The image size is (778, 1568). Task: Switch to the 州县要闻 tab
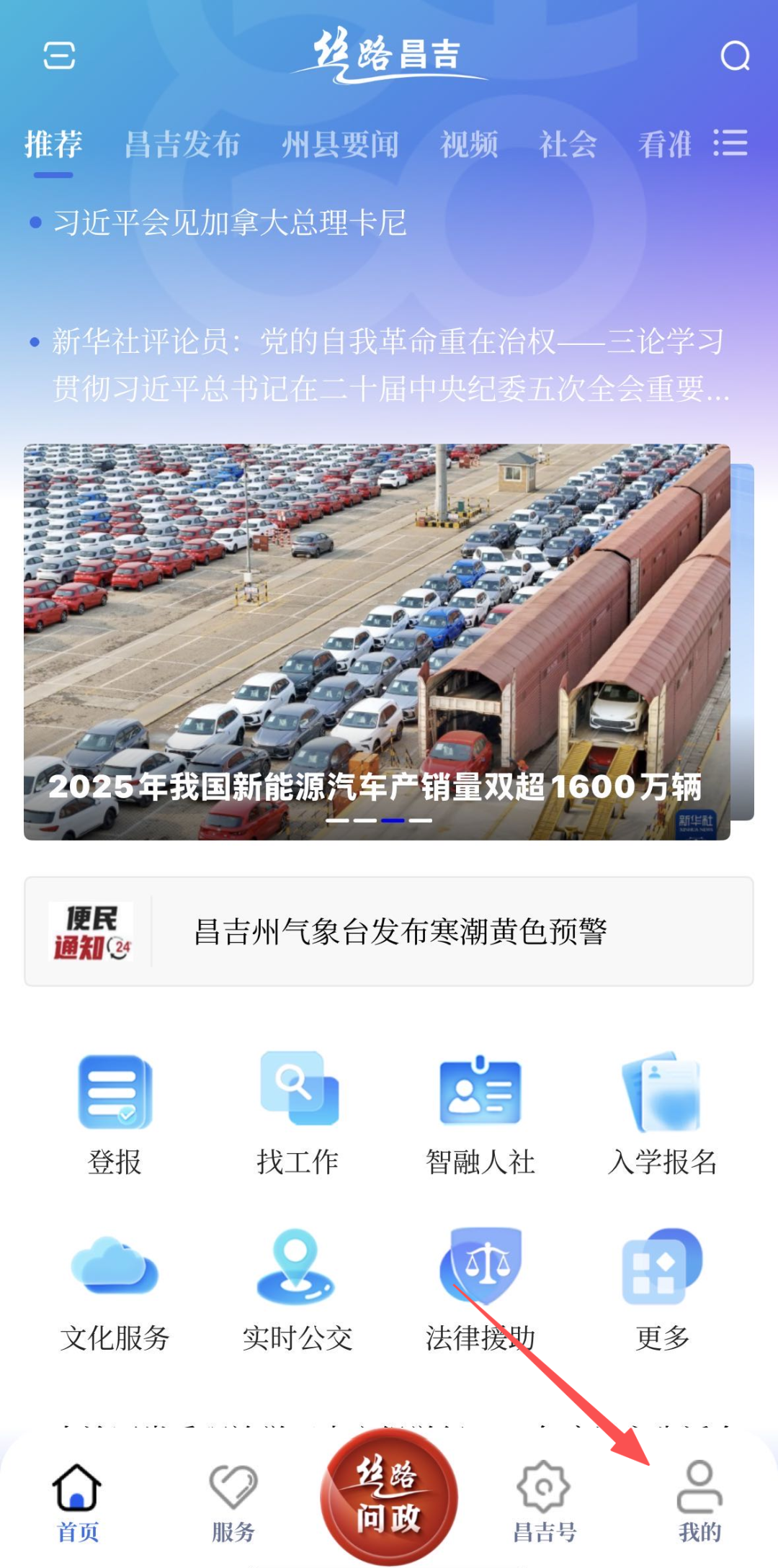pyautogui.click(x=340, y=145)
